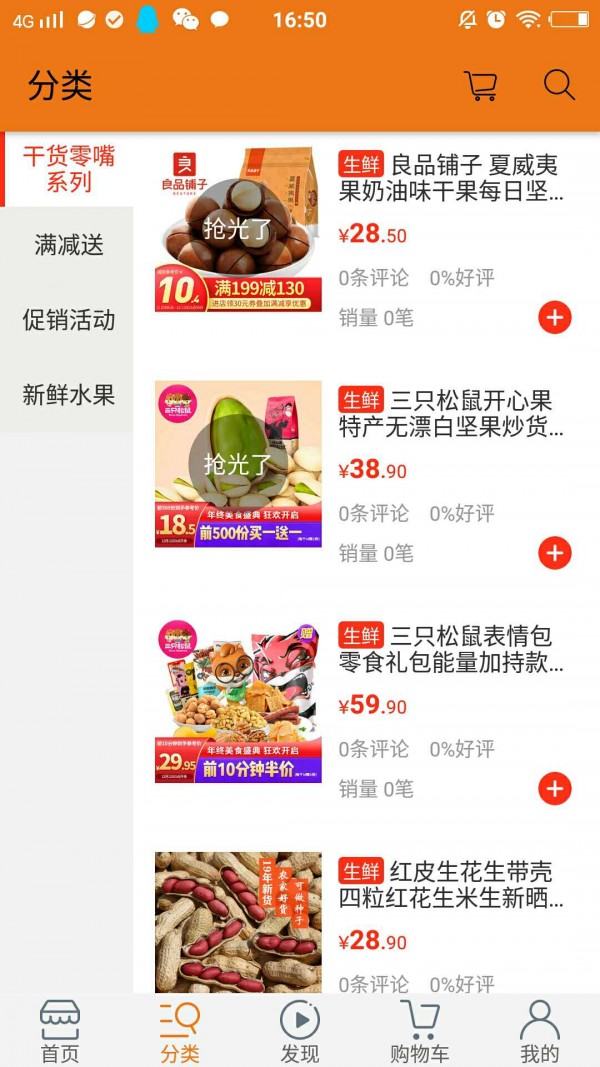Select the 新鲜水果 category
Image resolution: width=600 pixels, height=1067 pixels.
pos(68,395)
